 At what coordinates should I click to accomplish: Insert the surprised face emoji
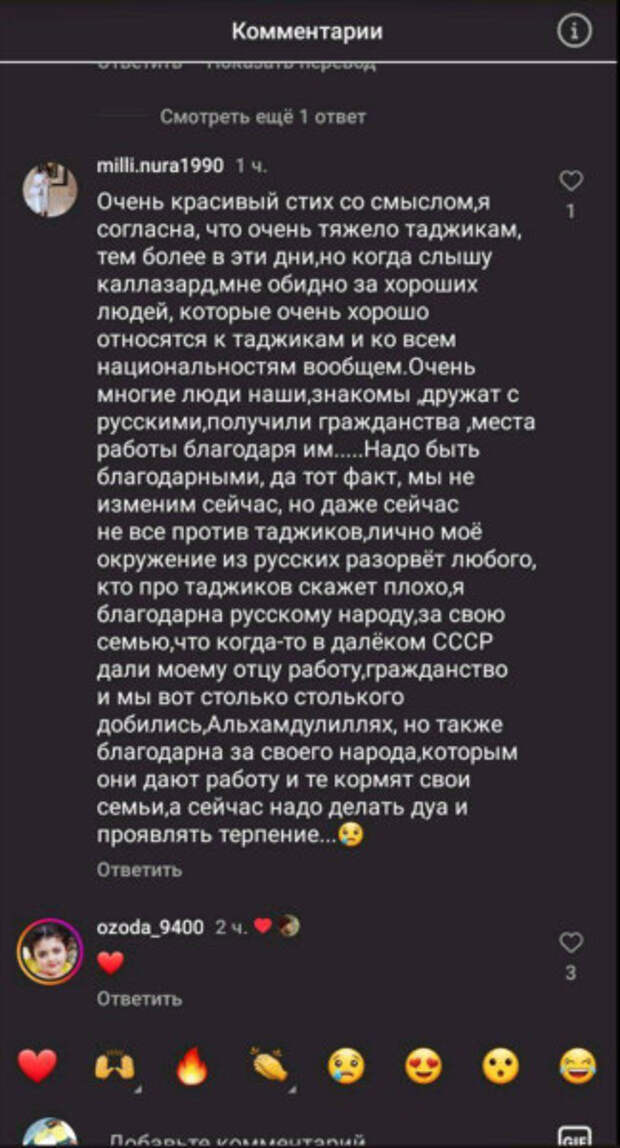(501, 1067)
